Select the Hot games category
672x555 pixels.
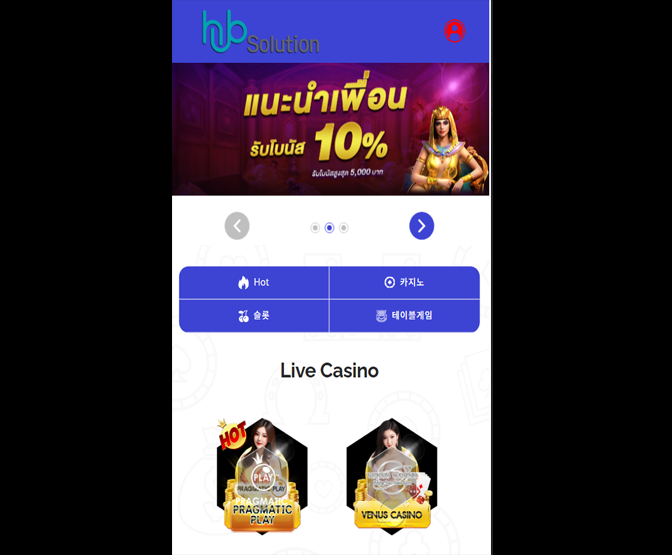(254, 282)
